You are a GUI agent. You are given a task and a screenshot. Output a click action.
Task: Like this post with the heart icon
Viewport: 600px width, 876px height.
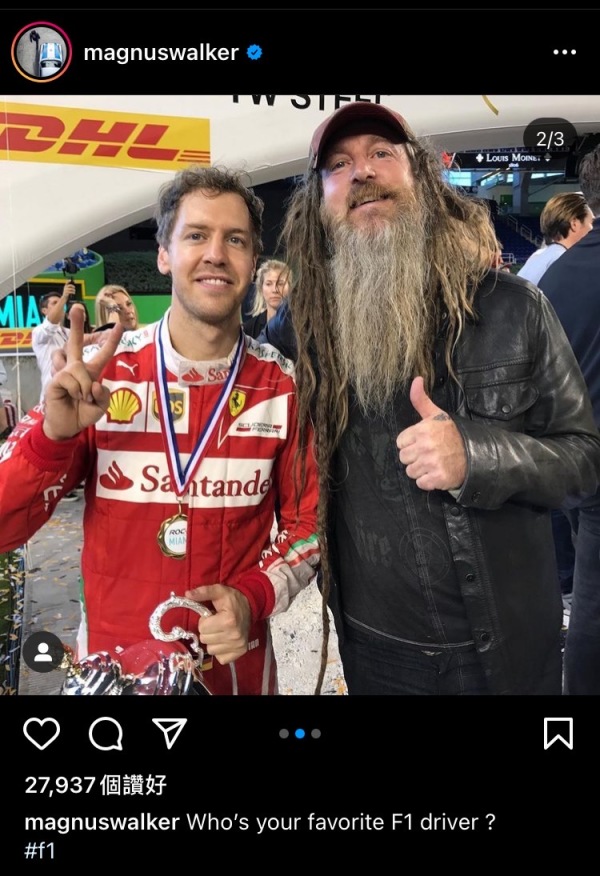coord(42,734)
